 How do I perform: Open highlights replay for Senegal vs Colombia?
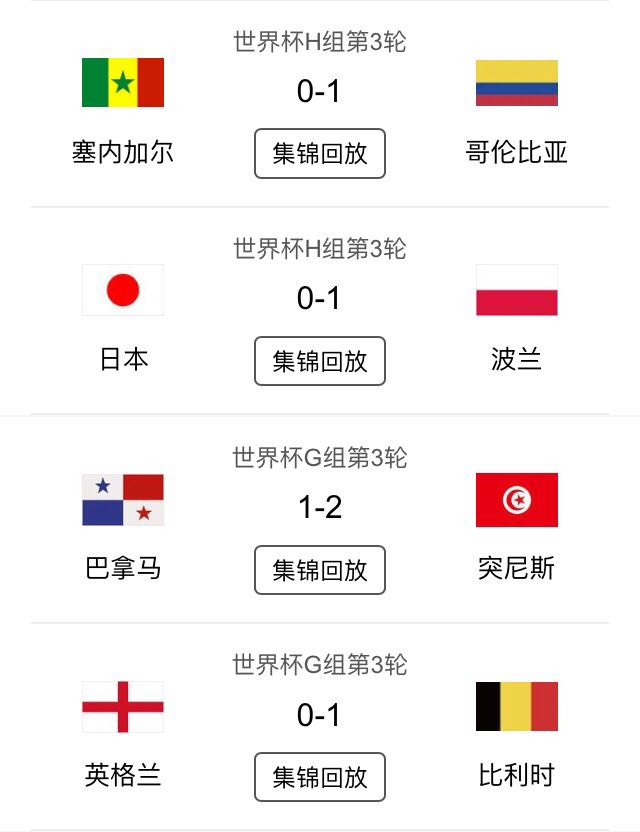(x=319, y=153)
